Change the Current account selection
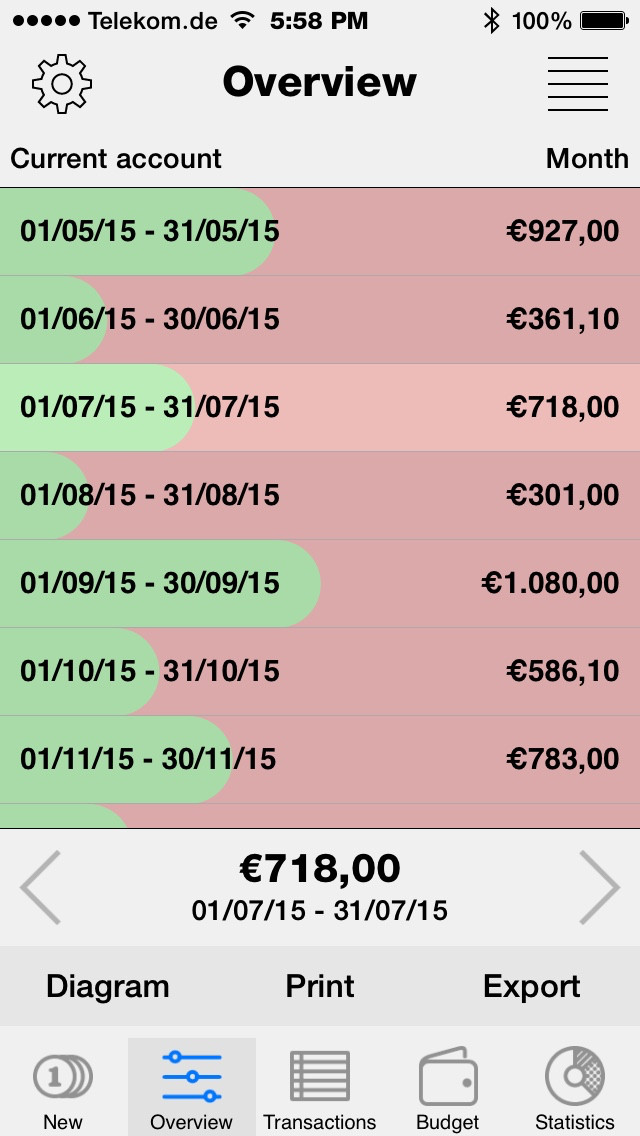 116,158
